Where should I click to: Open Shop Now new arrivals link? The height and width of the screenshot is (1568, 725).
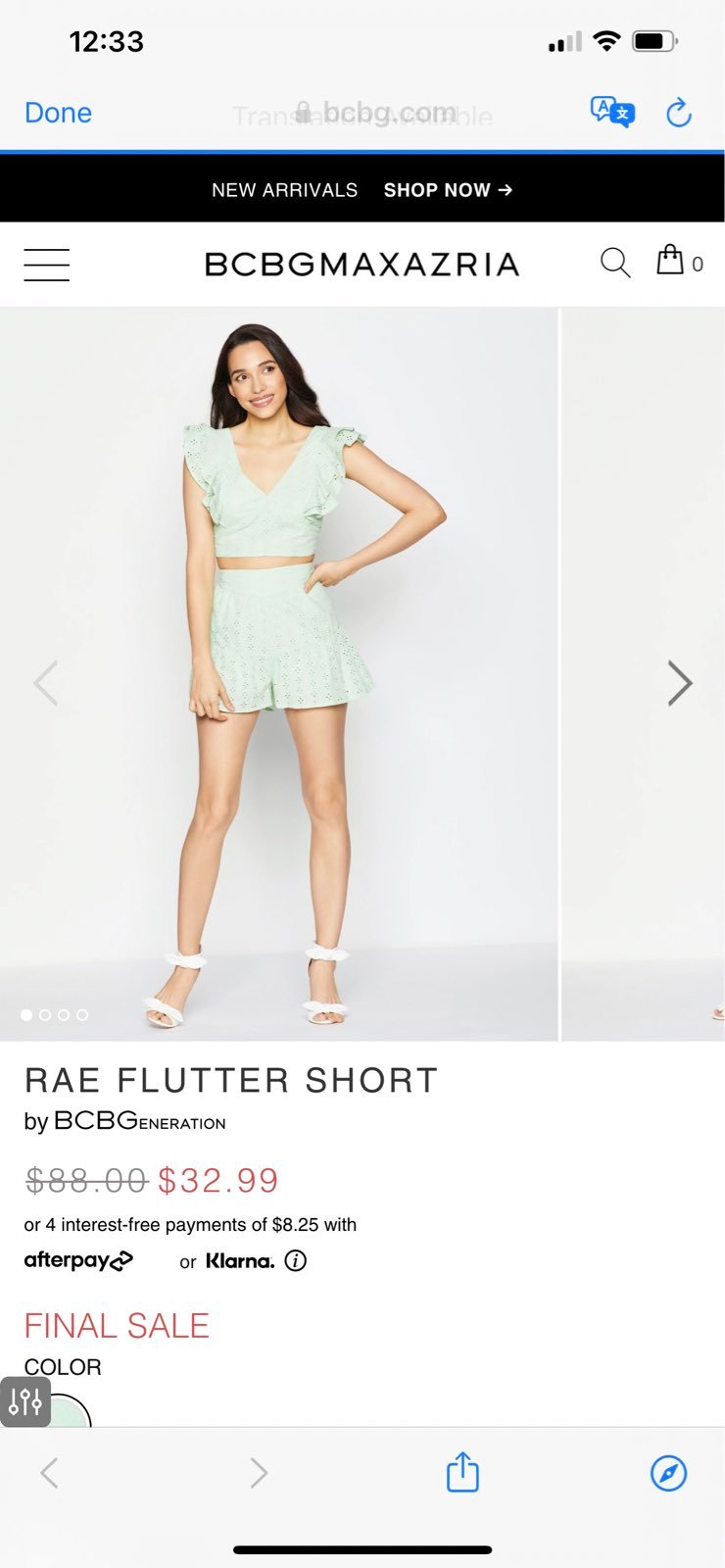tap(448, 190)
